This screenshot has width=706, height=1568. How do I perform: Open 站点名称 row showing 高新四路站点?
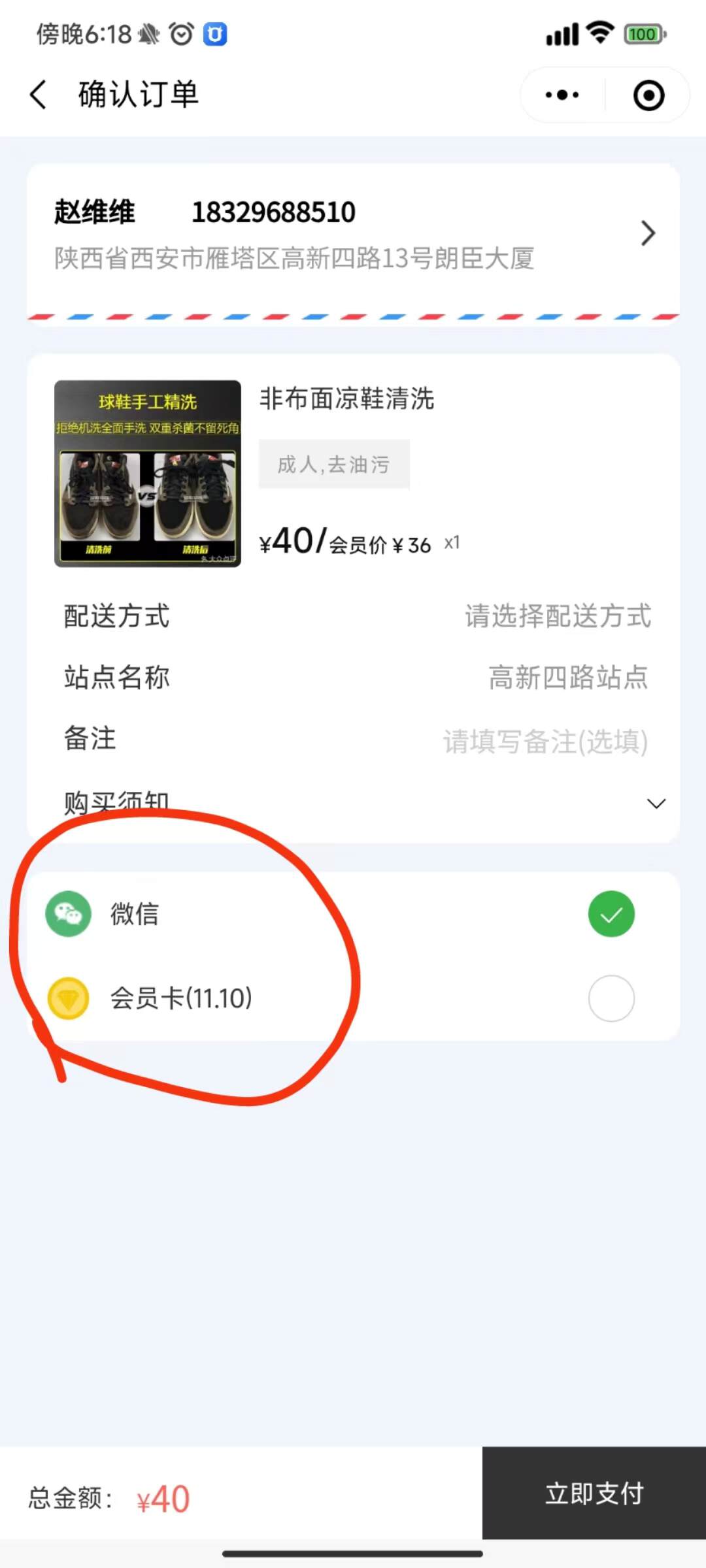(567, 678)
